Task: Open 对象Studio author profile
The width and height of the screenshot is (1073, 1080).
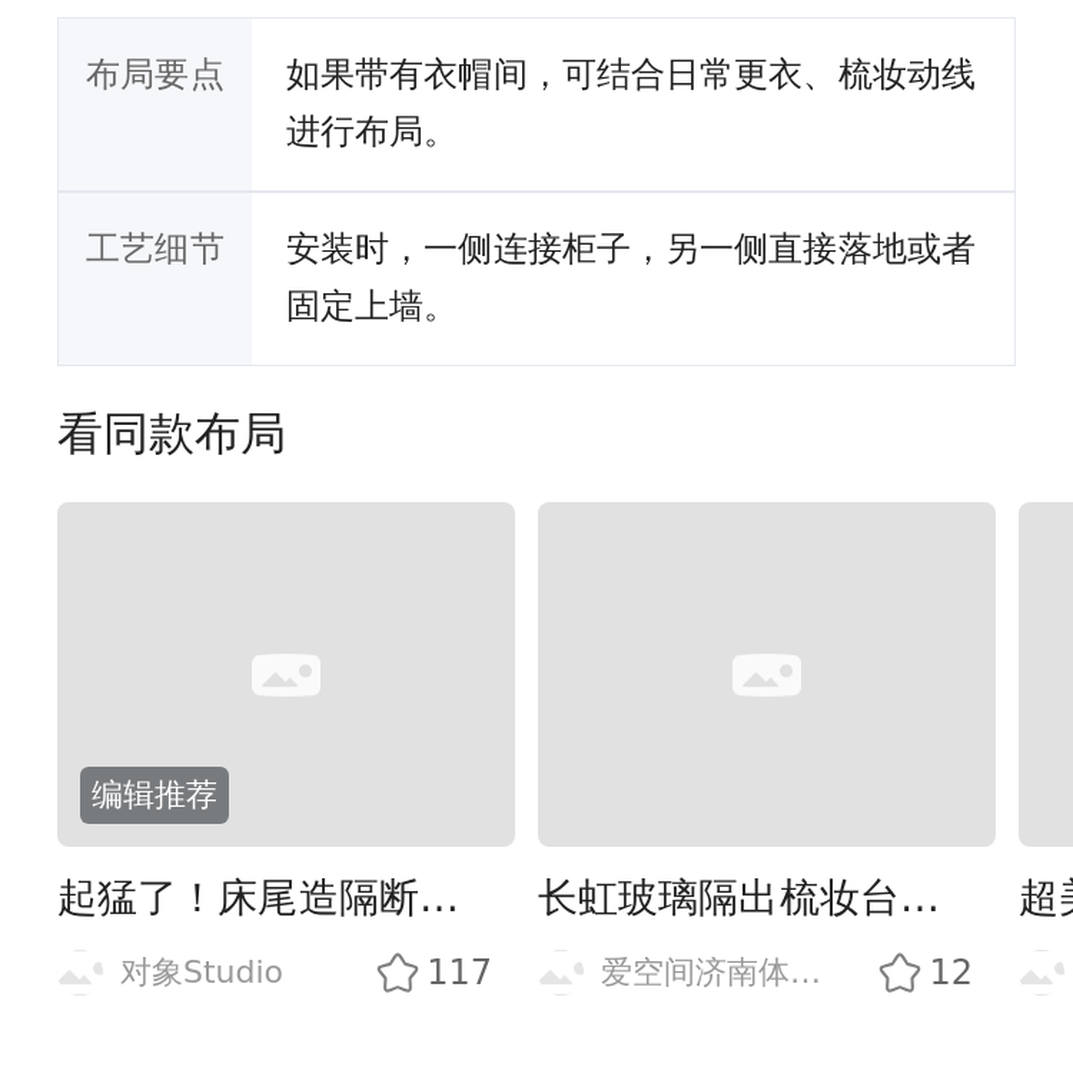Action: 200,973
